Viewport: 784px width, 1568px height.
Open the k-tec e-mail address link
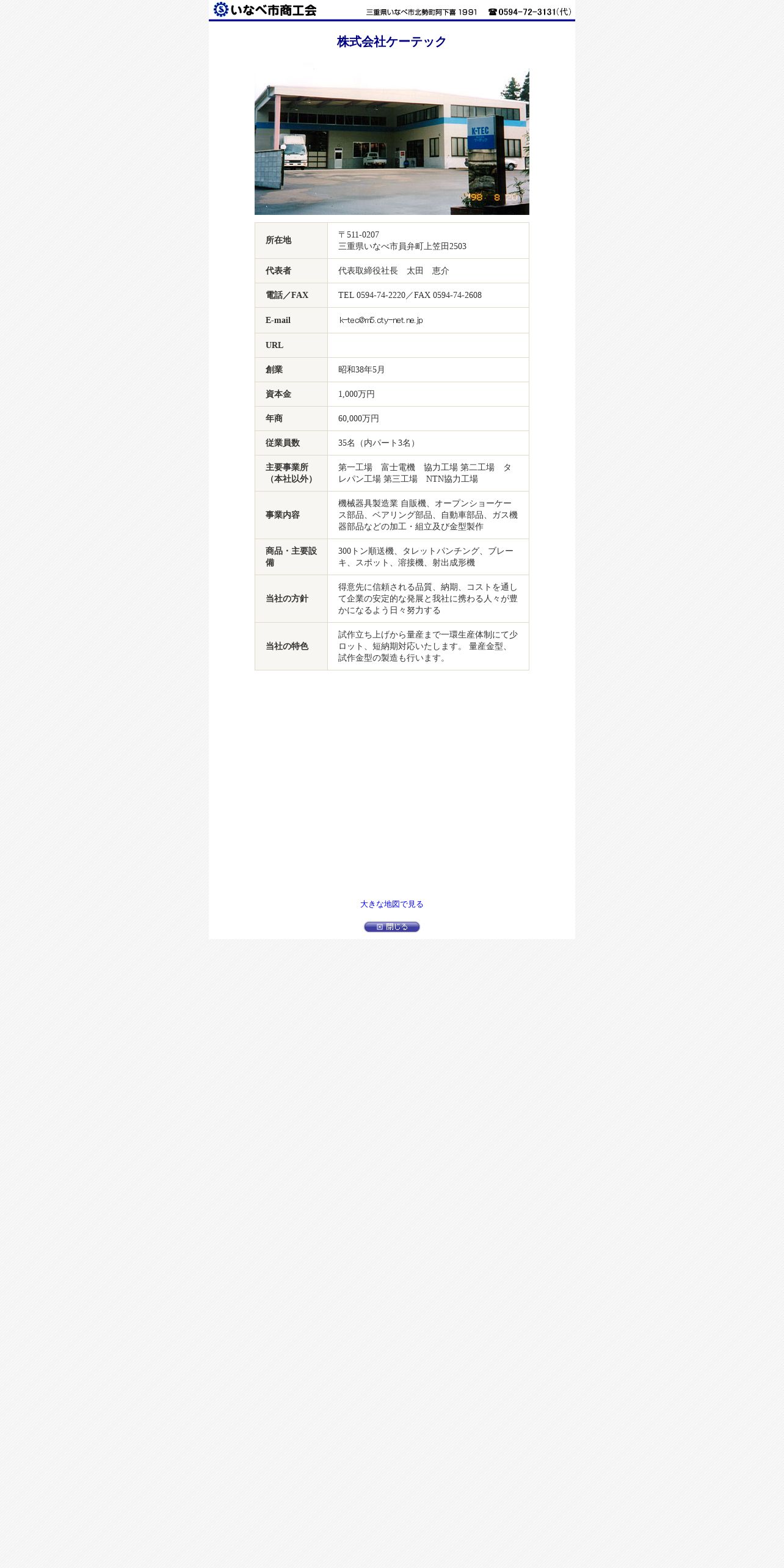tap(381, 320)
